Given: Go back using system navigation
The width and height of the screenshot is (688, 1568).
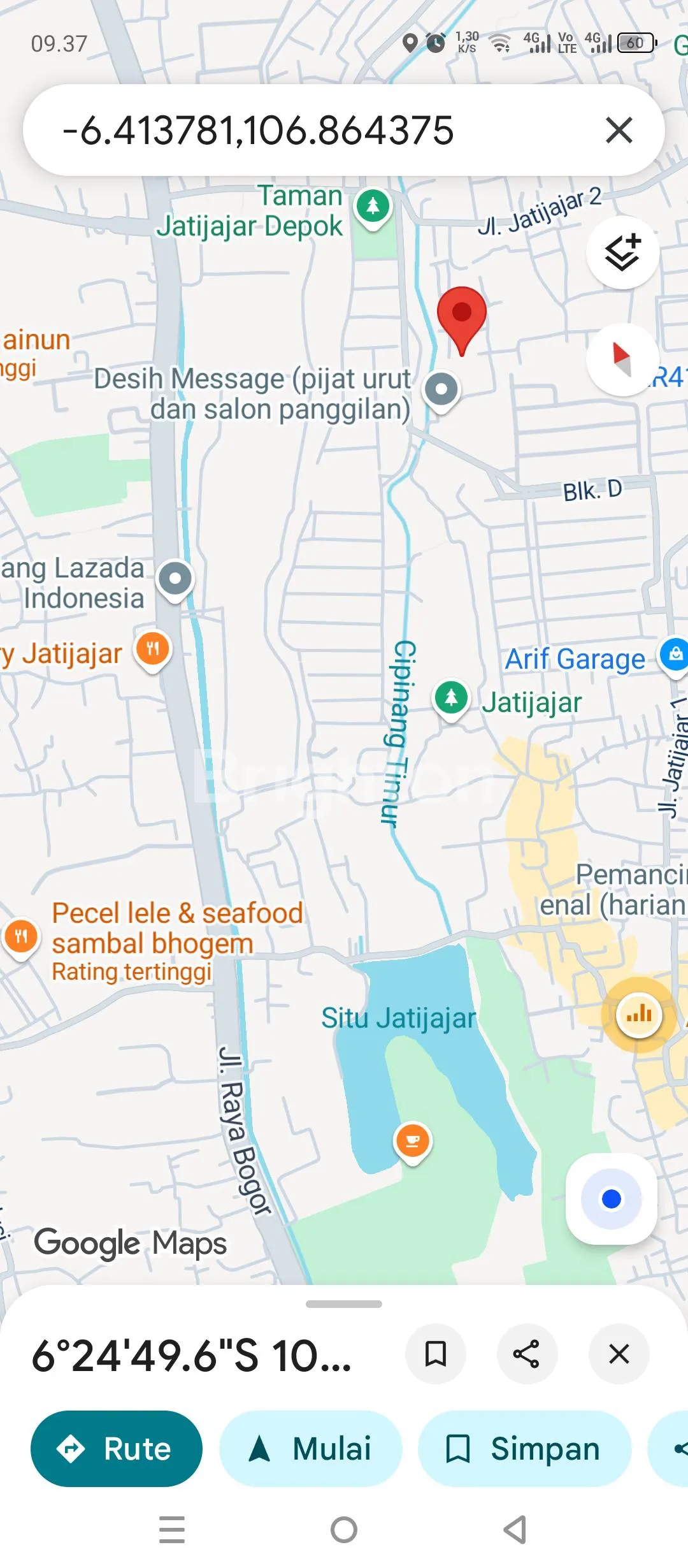Looking at the screenshot, I should (515, 1530).
